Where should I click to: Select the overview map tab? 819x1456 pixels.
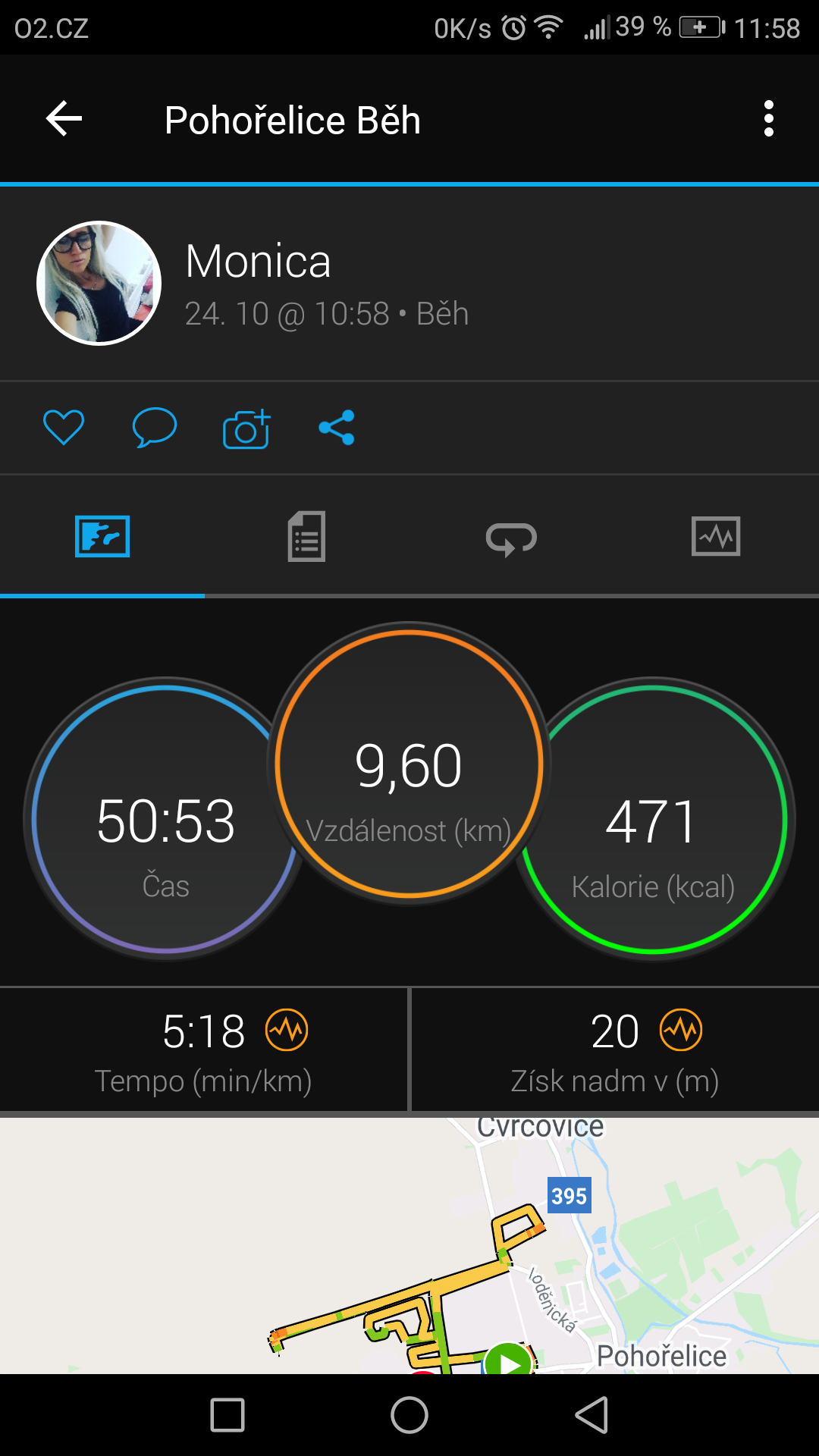(x=102, y=536)
